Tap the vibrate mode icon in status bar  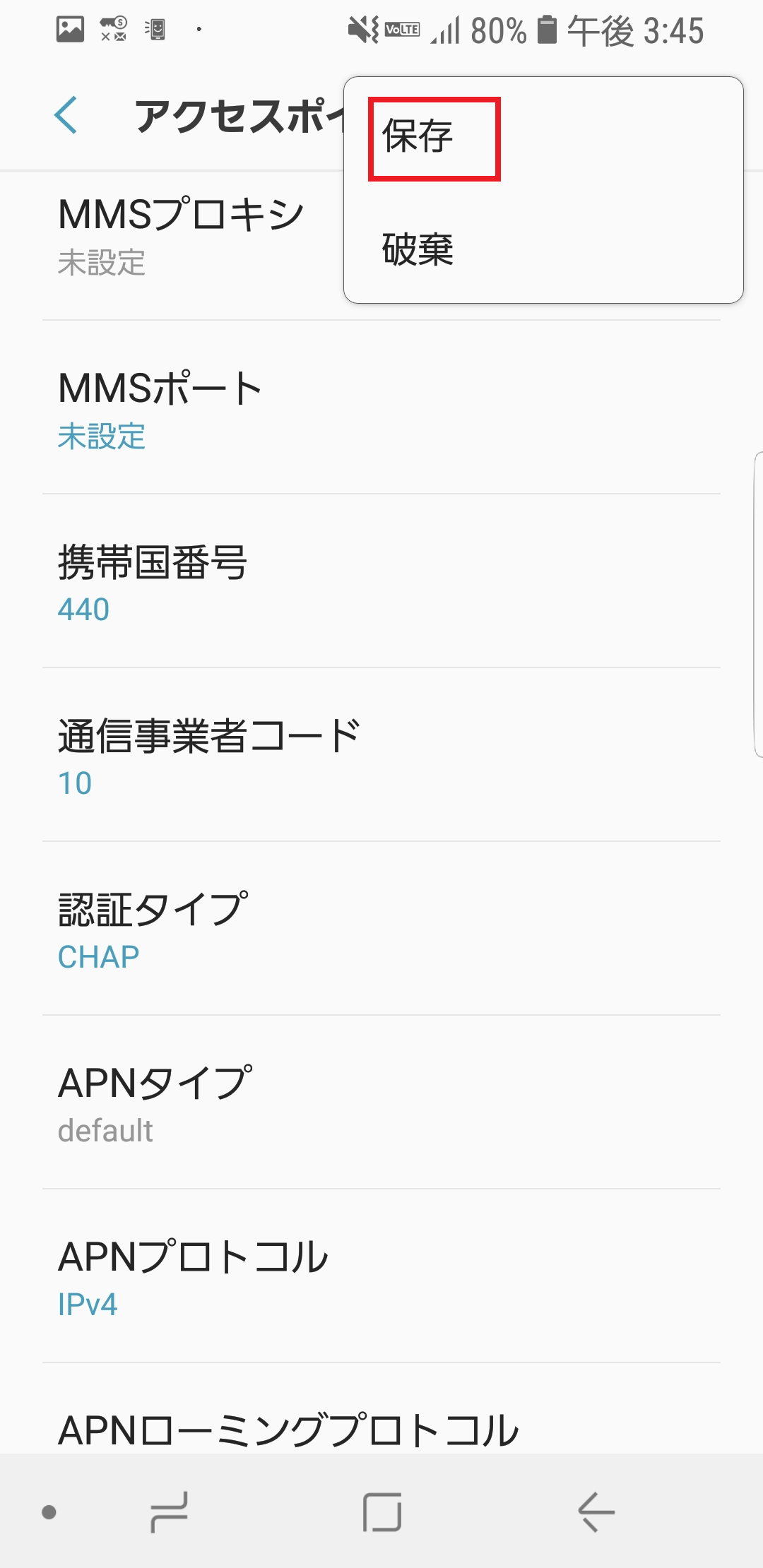click(360, 30)
